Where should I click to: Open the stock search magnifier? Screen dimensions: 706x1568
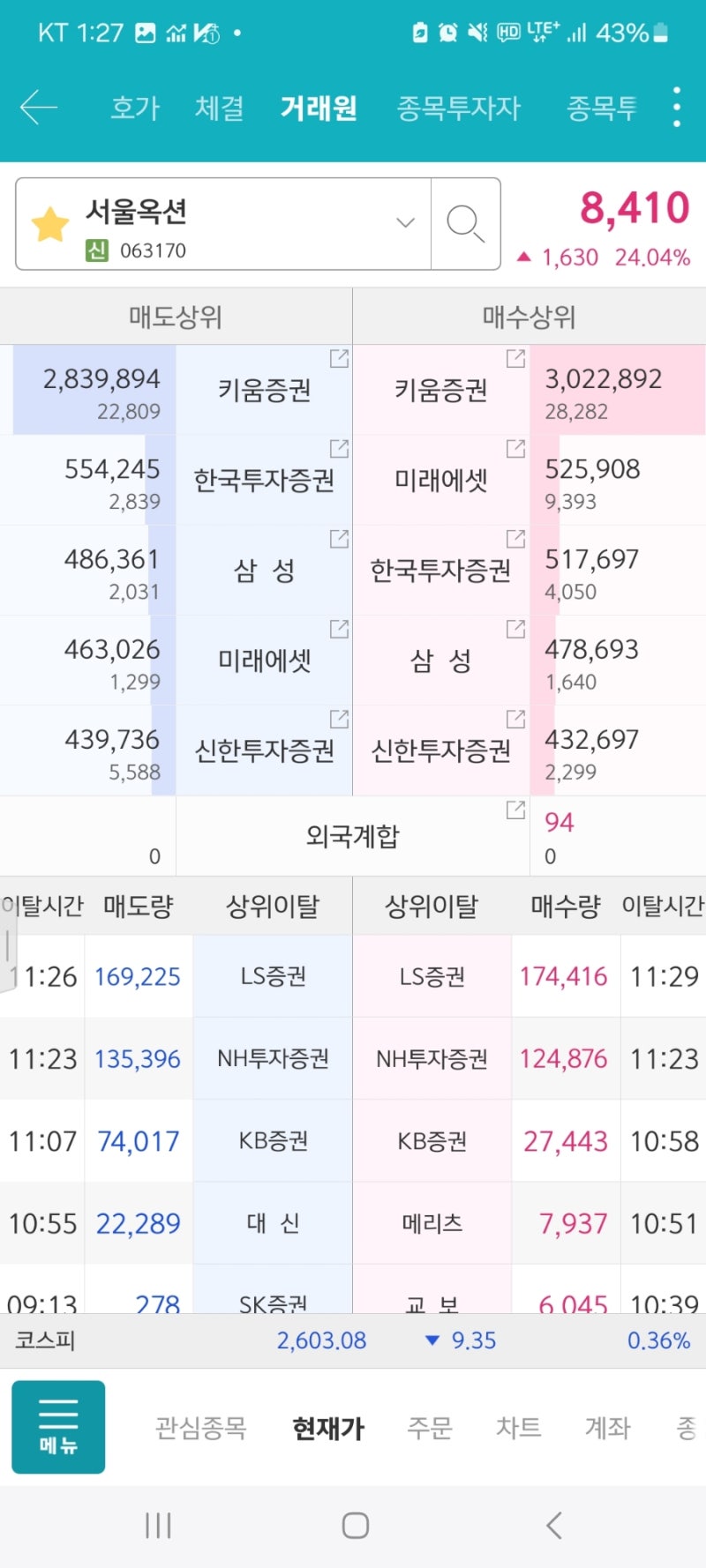pos(465,223)
